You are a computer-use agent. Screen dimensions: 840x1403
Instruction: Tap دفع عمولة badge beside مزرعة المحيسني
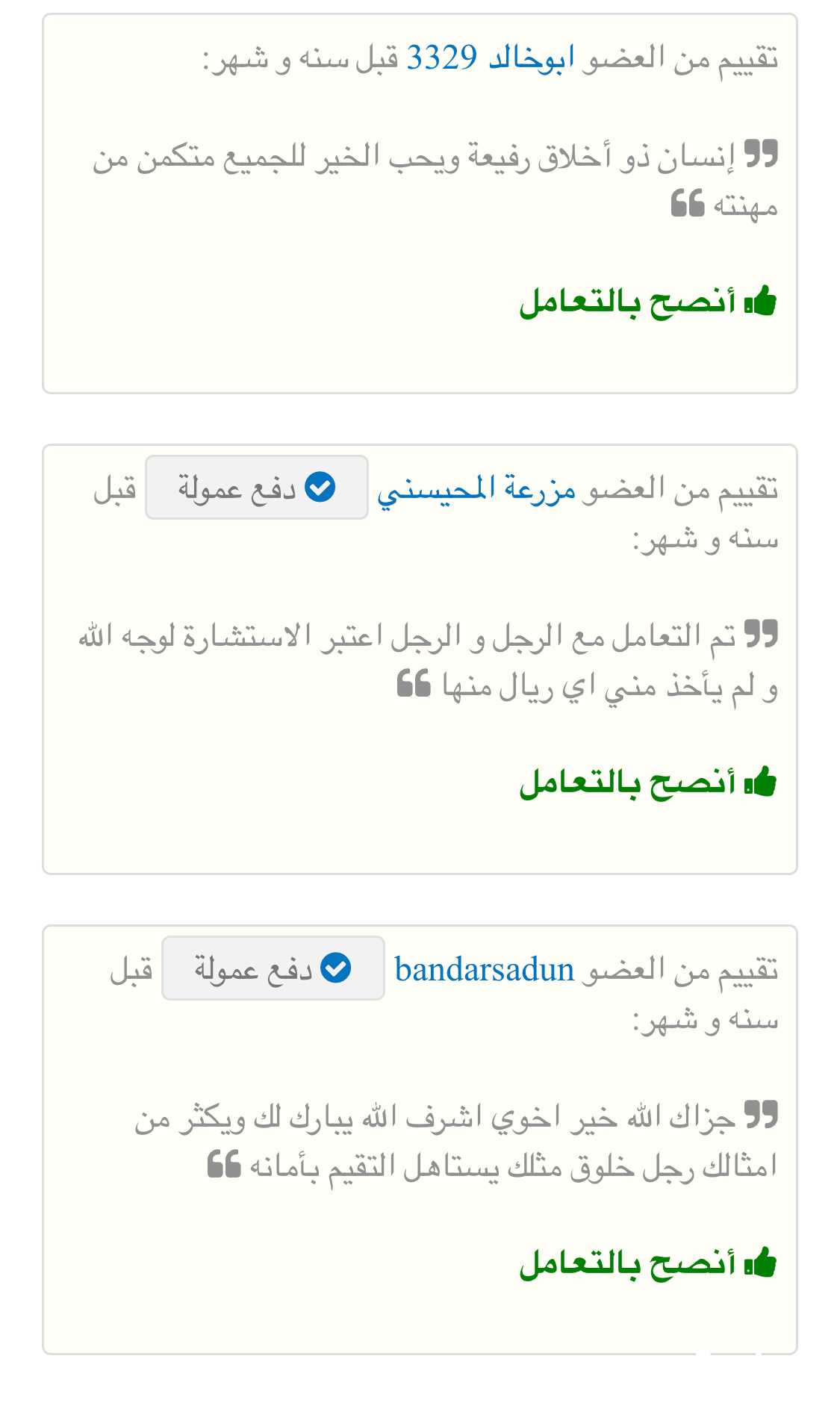(257, 488)
